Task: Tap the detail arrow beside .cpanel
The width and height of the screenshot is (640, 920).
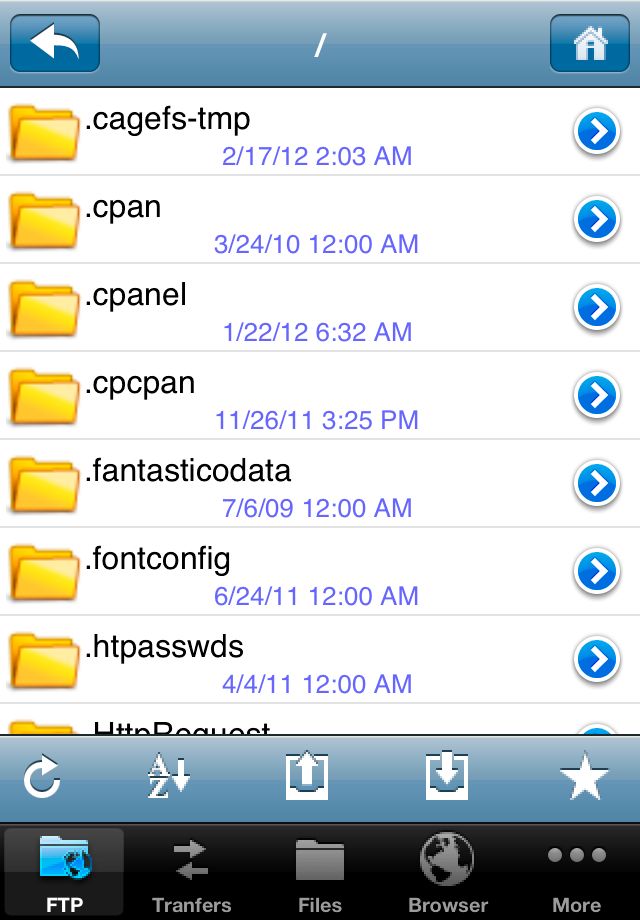Action: tap(597, 308)
